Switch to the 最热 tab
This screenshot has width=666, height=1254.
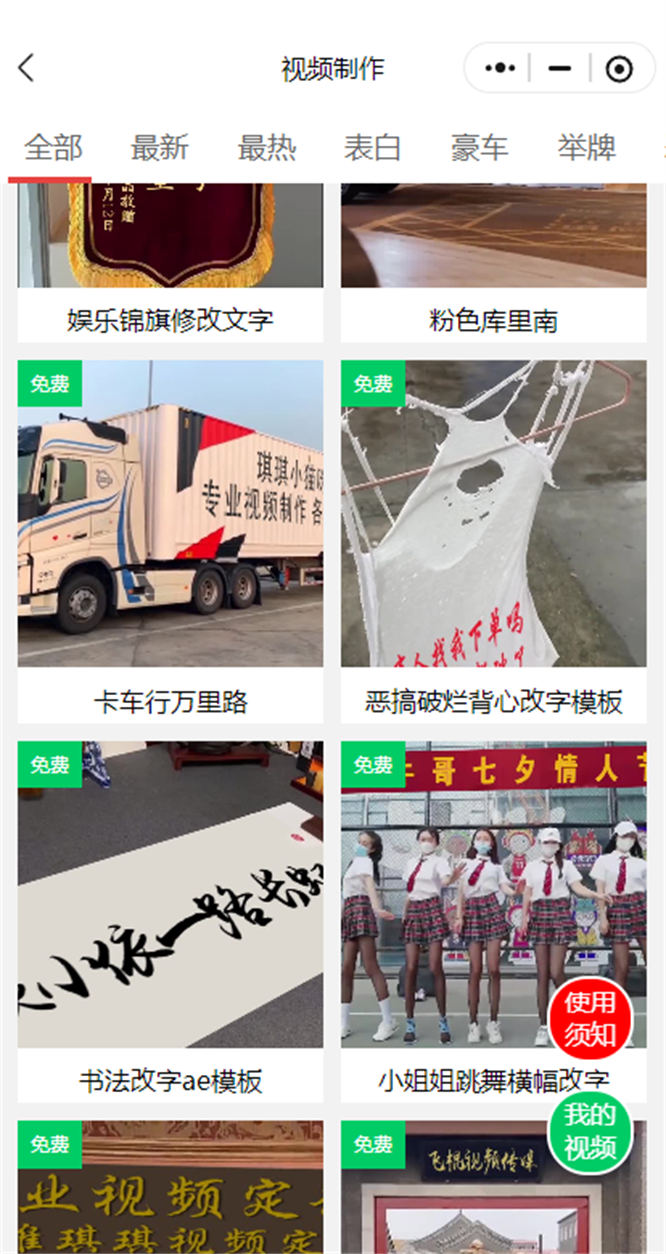coord(266,148)
